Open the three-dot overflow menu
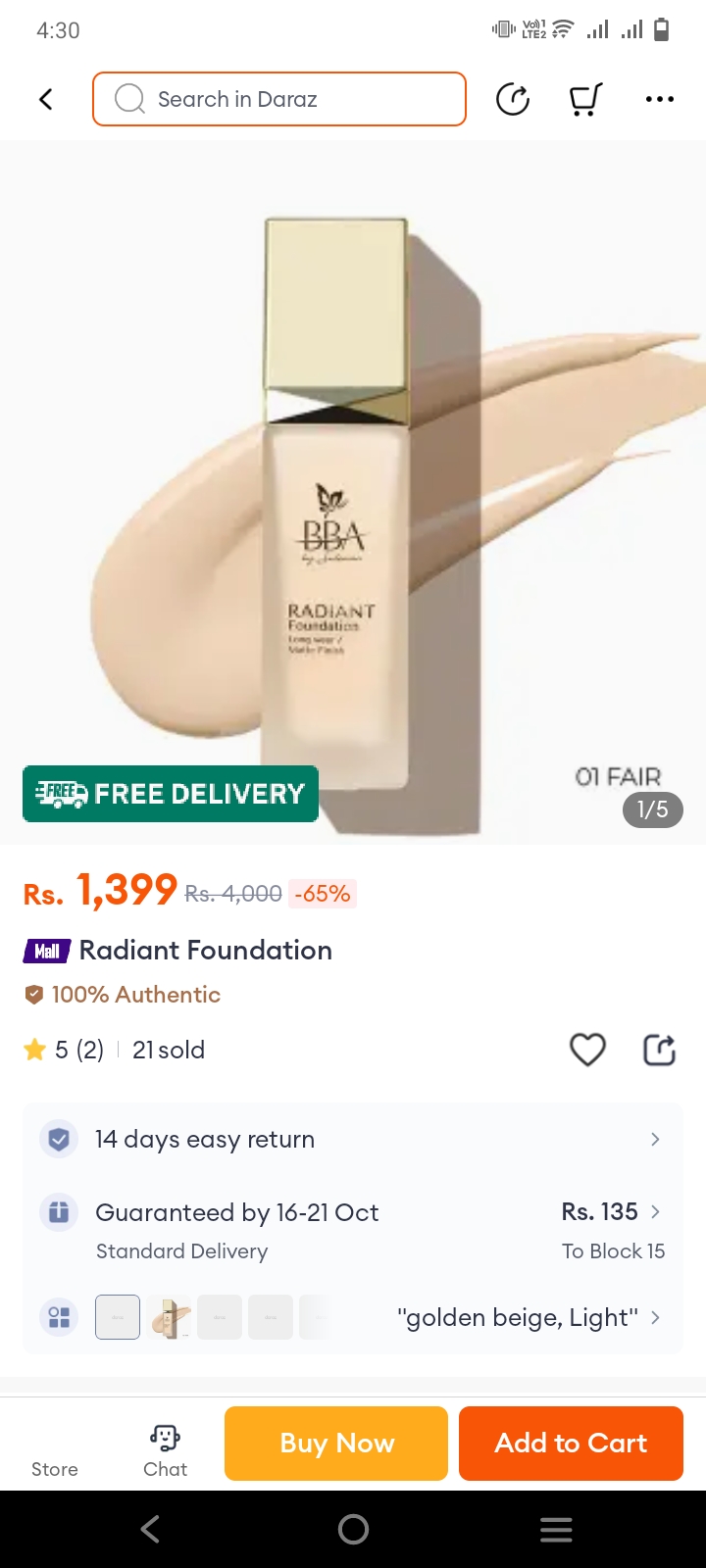706x1568 pixels. click(x=659, y=99)
